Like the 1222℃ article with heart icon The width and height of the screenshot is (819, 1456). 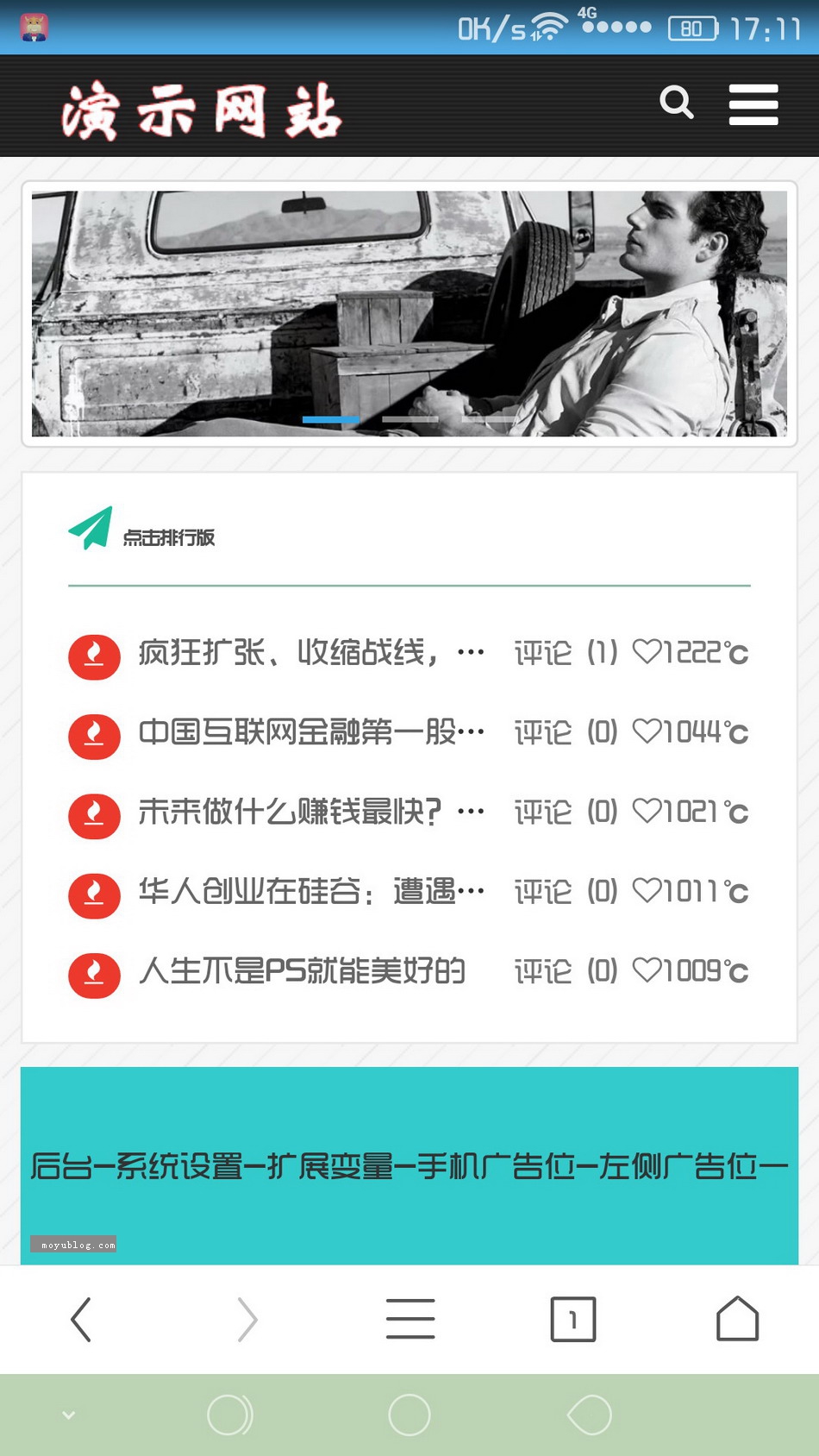(x=647, y=652)
